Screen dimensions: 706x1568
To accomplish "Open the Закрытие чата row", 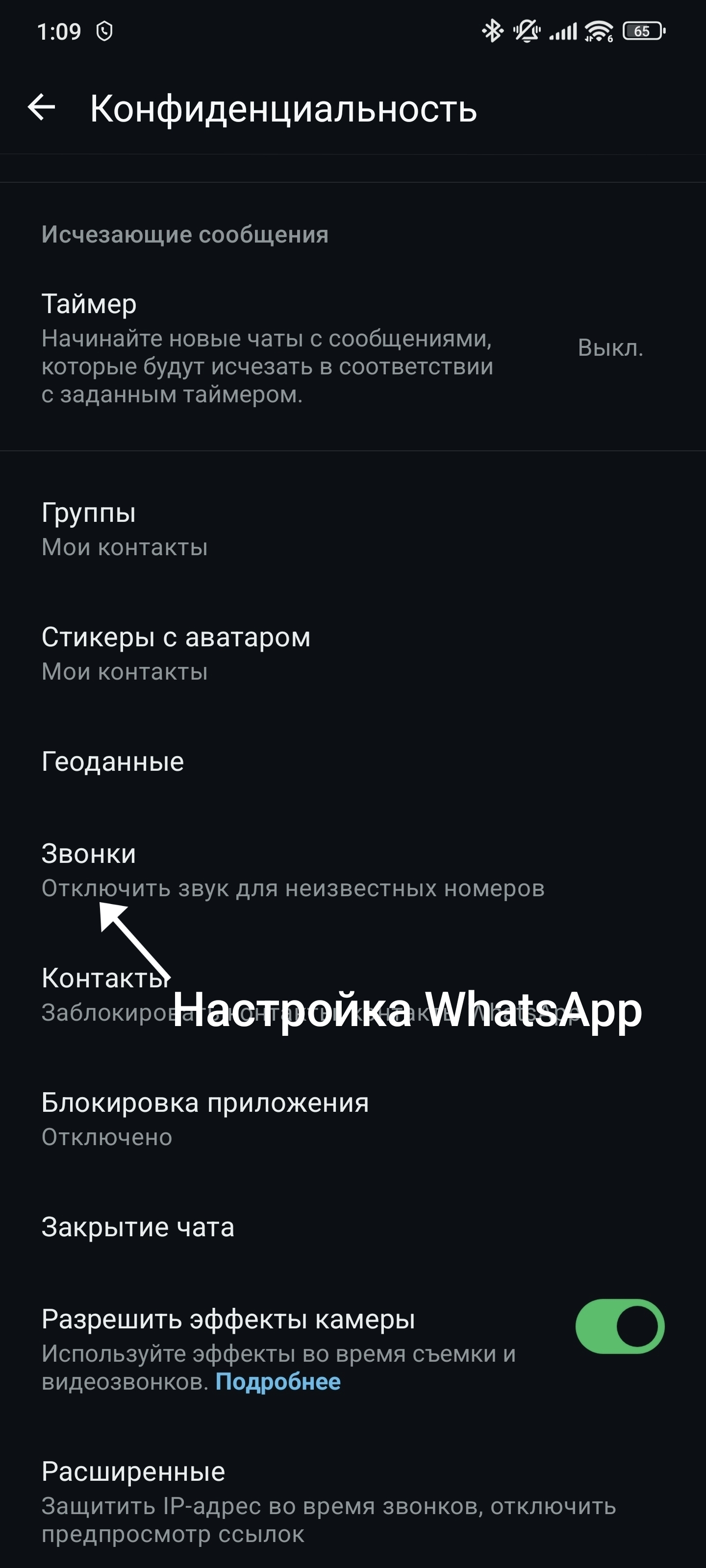I will 244,1227.
